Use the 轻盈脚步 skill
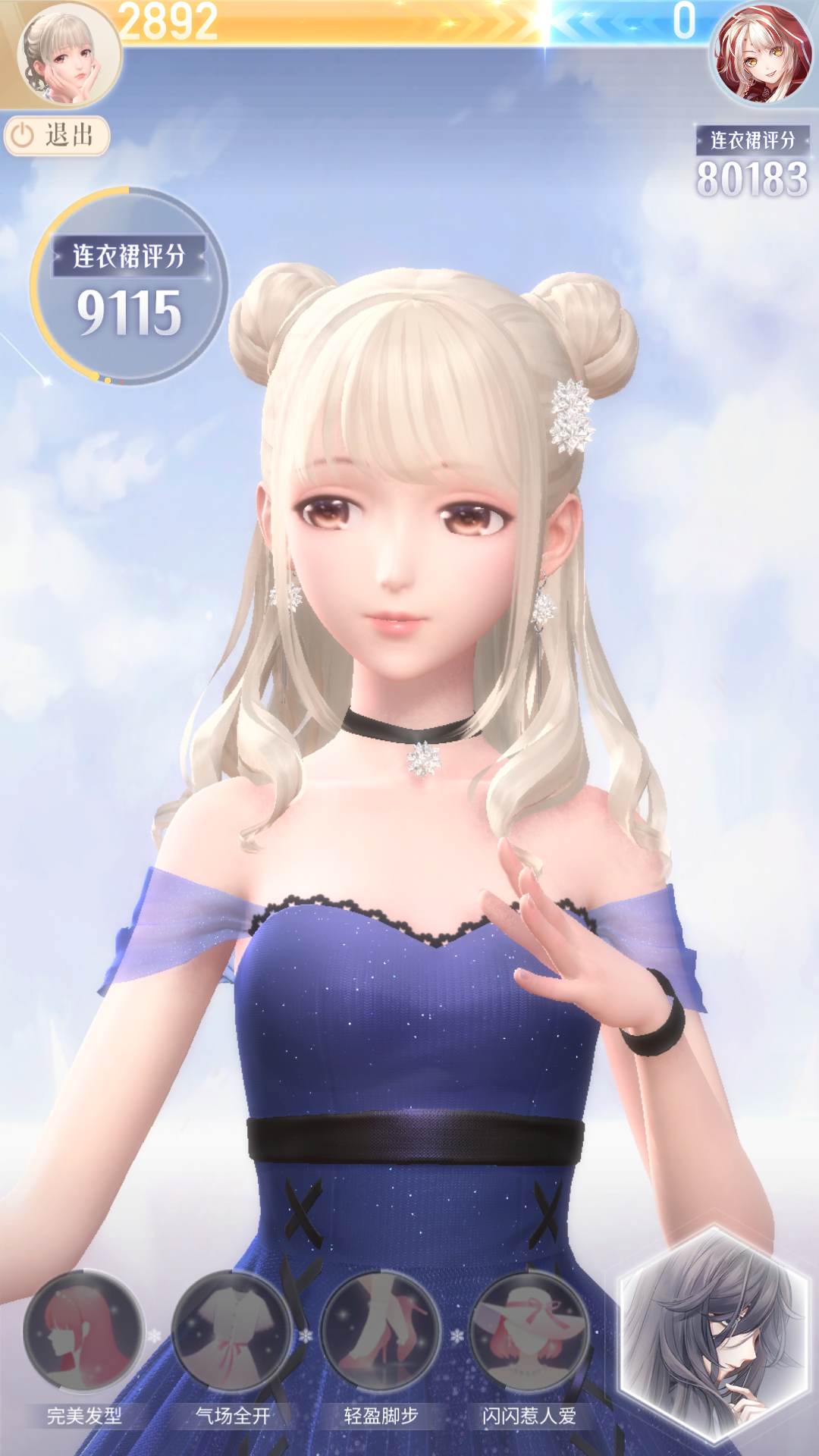819x1456 pixels. click(381, 1332)
